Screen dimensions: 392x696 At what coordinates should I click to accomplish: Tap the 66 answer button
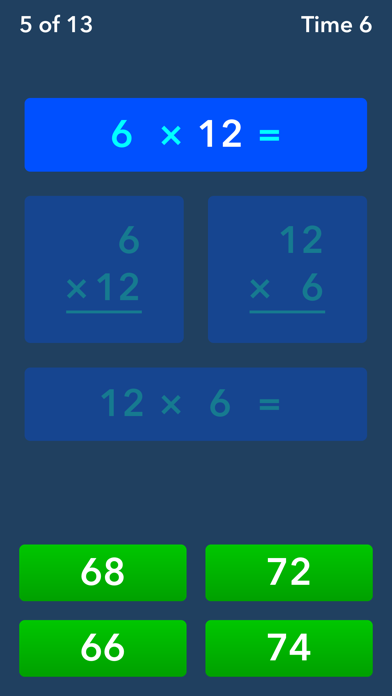point(103,648)
